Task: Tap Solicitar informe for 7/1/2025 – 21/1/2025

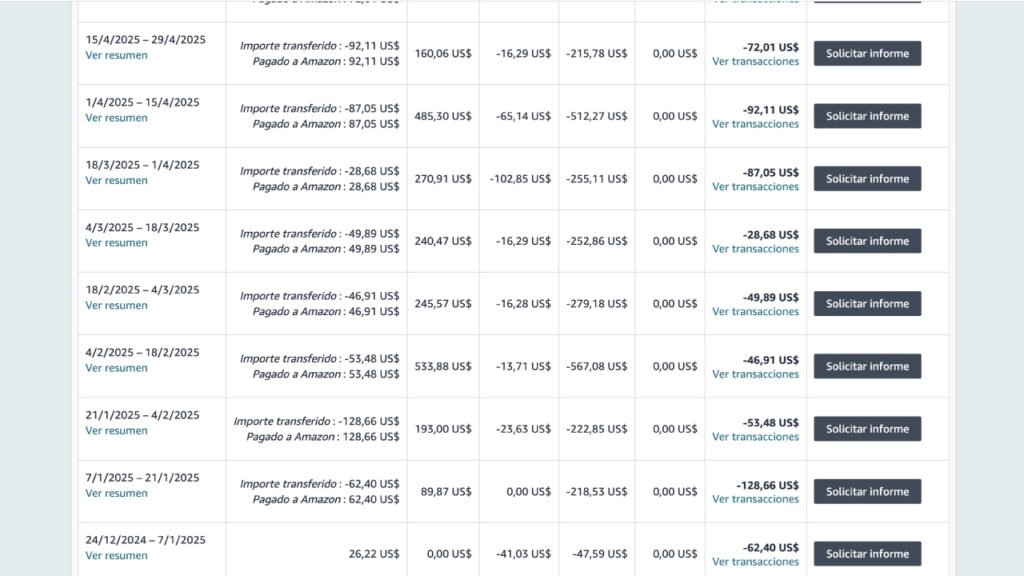Action: pos(867,491)
